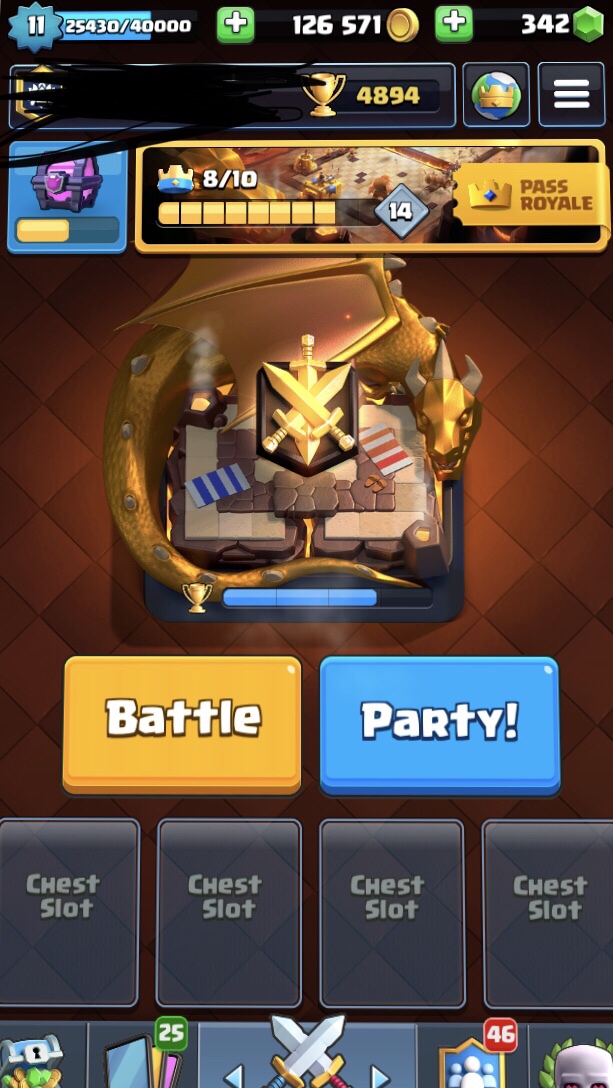Open the purple chest progress tile

point(67,197)
